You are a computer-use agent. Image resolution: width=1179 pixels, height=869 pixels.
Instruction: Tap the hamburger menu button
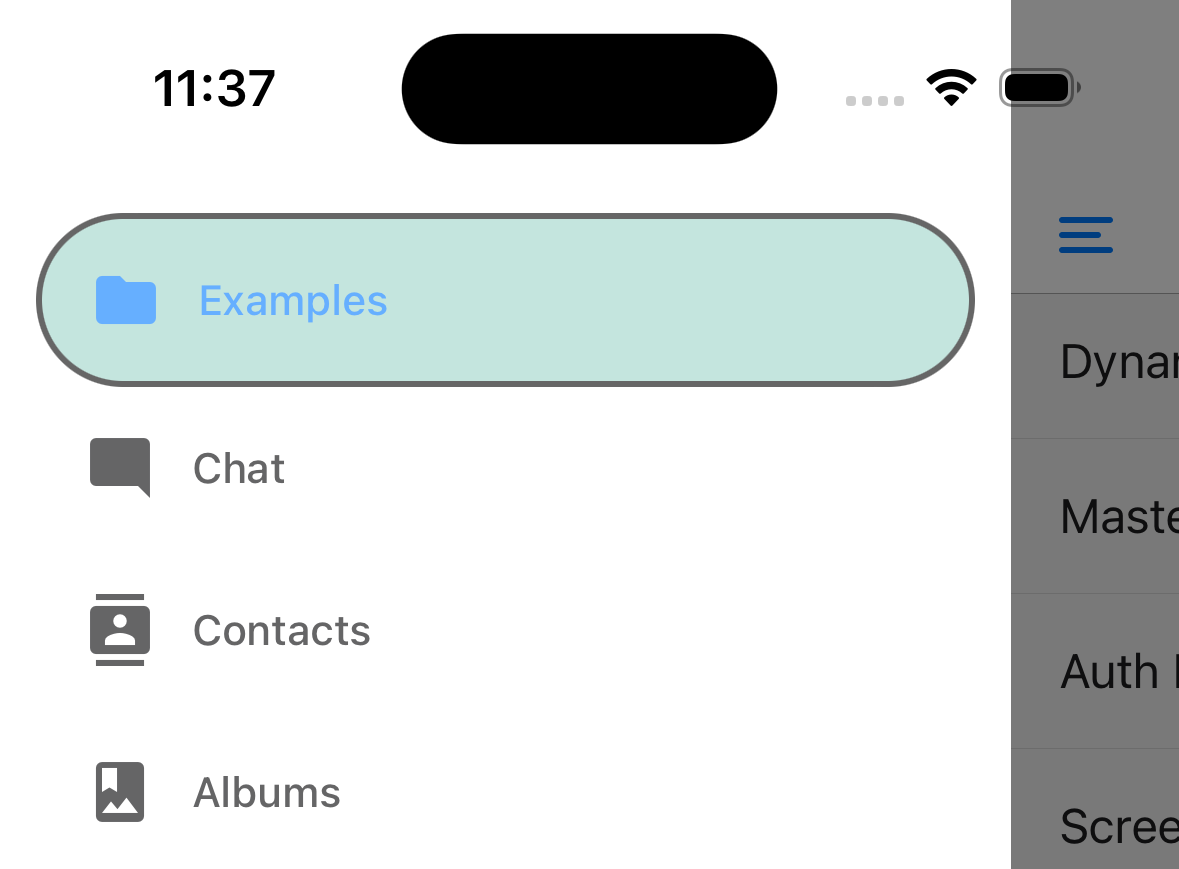coord(1085,235)
